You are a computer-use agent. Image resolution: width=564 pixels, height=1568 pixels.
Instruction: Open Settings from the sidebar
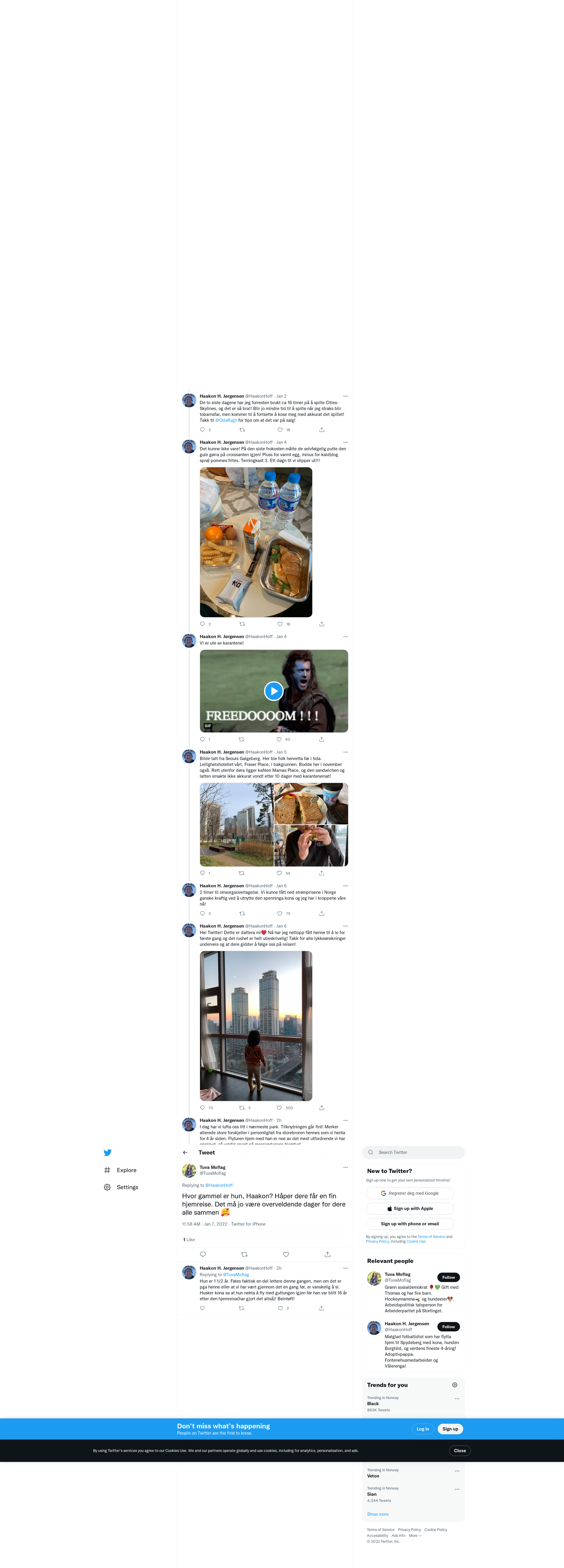pyautogui.click(x=127, y=1187)
